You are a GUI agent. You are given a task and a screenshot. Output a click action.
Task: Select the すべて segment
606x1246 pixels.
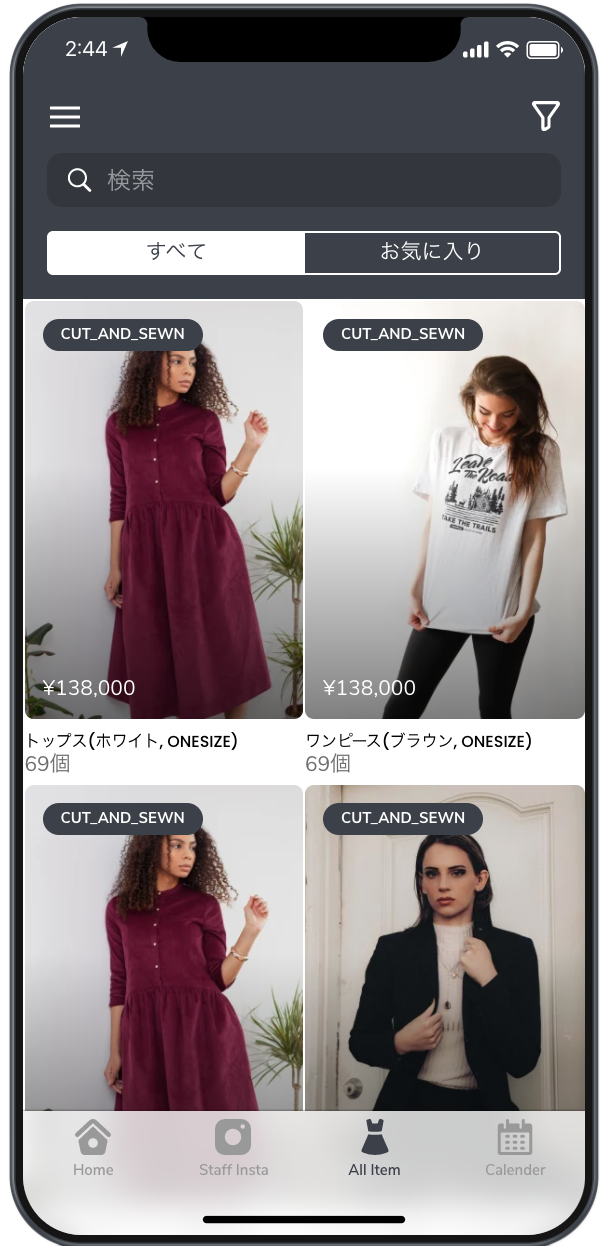176,252
